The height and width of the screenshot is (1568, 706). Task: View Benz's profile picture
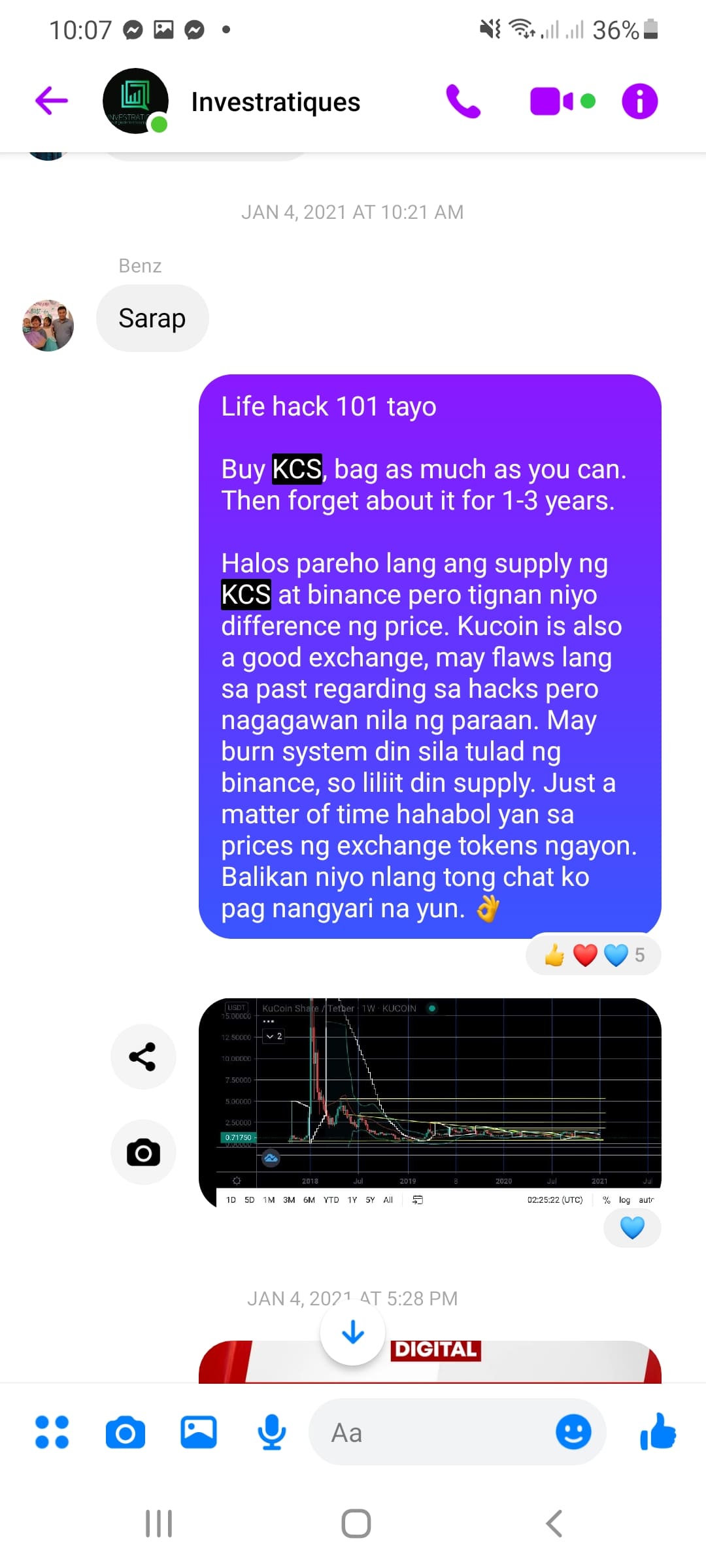click(x=48, y=325)
